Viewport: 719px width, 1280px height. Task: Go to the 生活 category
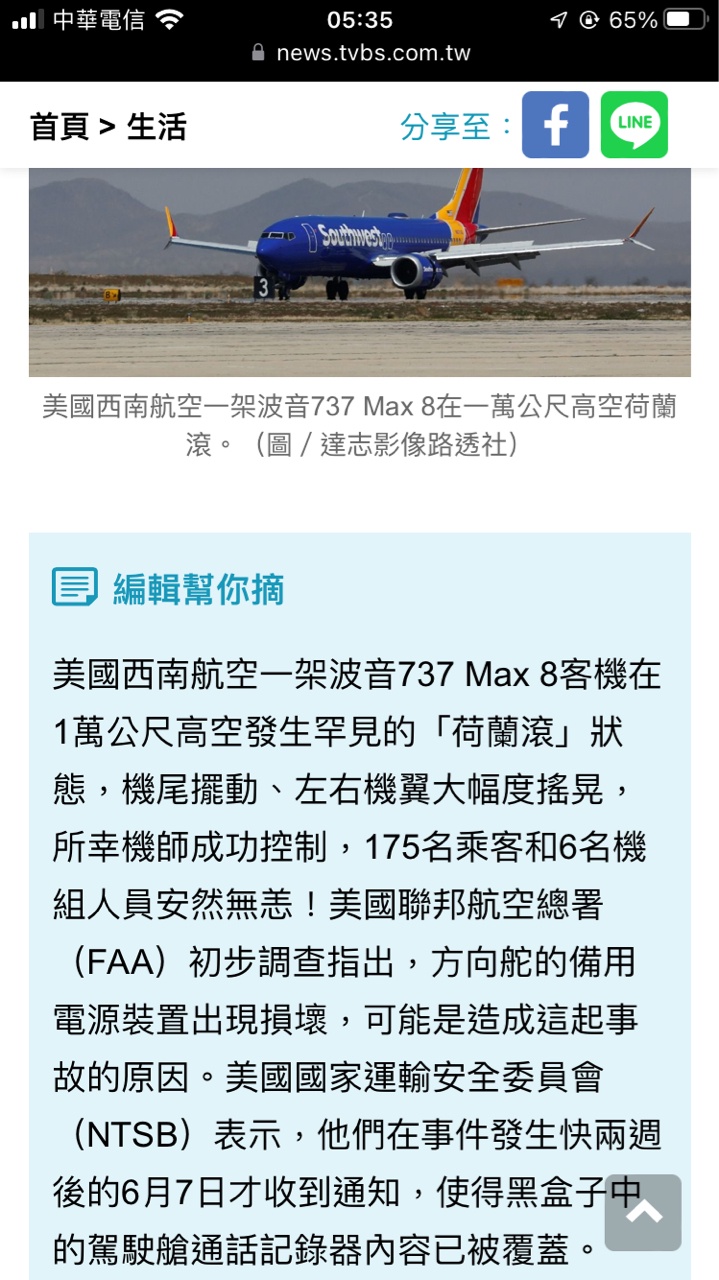[x=156, y=127]
